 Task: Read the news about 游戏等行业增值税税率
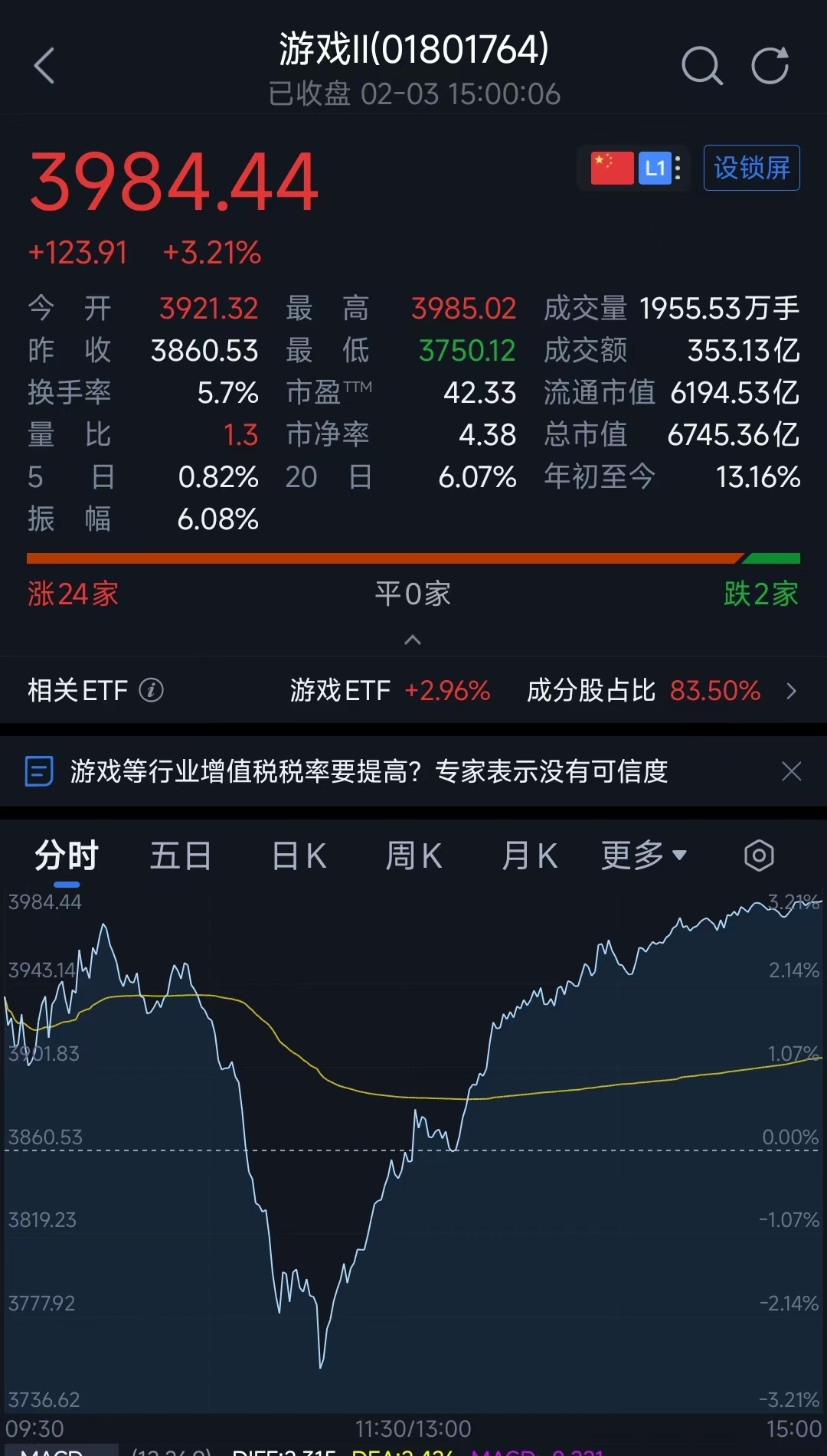coord(368,771)
